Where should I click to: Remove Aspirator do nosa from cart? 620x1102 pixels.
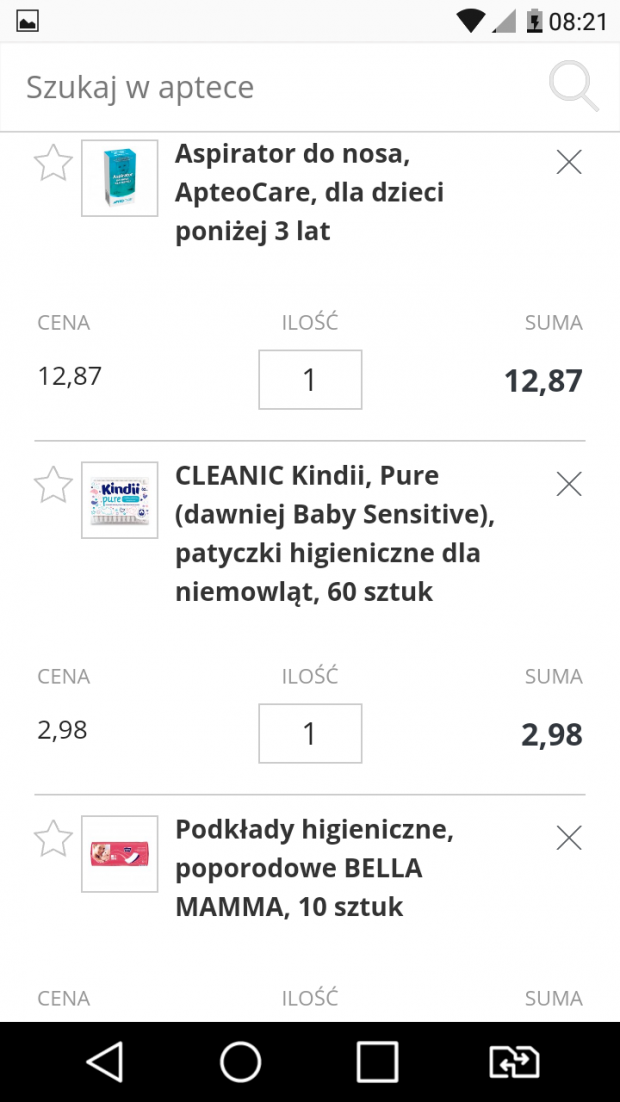[569, 162]
